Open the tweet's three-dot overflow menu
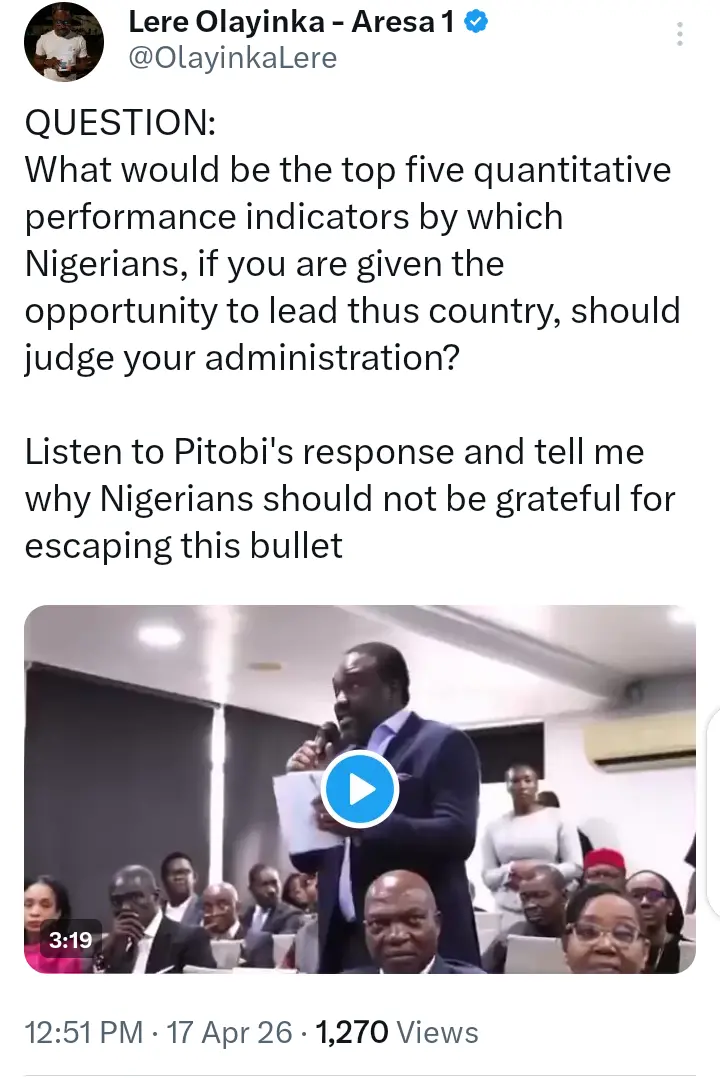This screenshot has height=1078, width=720. click(680, 35)
